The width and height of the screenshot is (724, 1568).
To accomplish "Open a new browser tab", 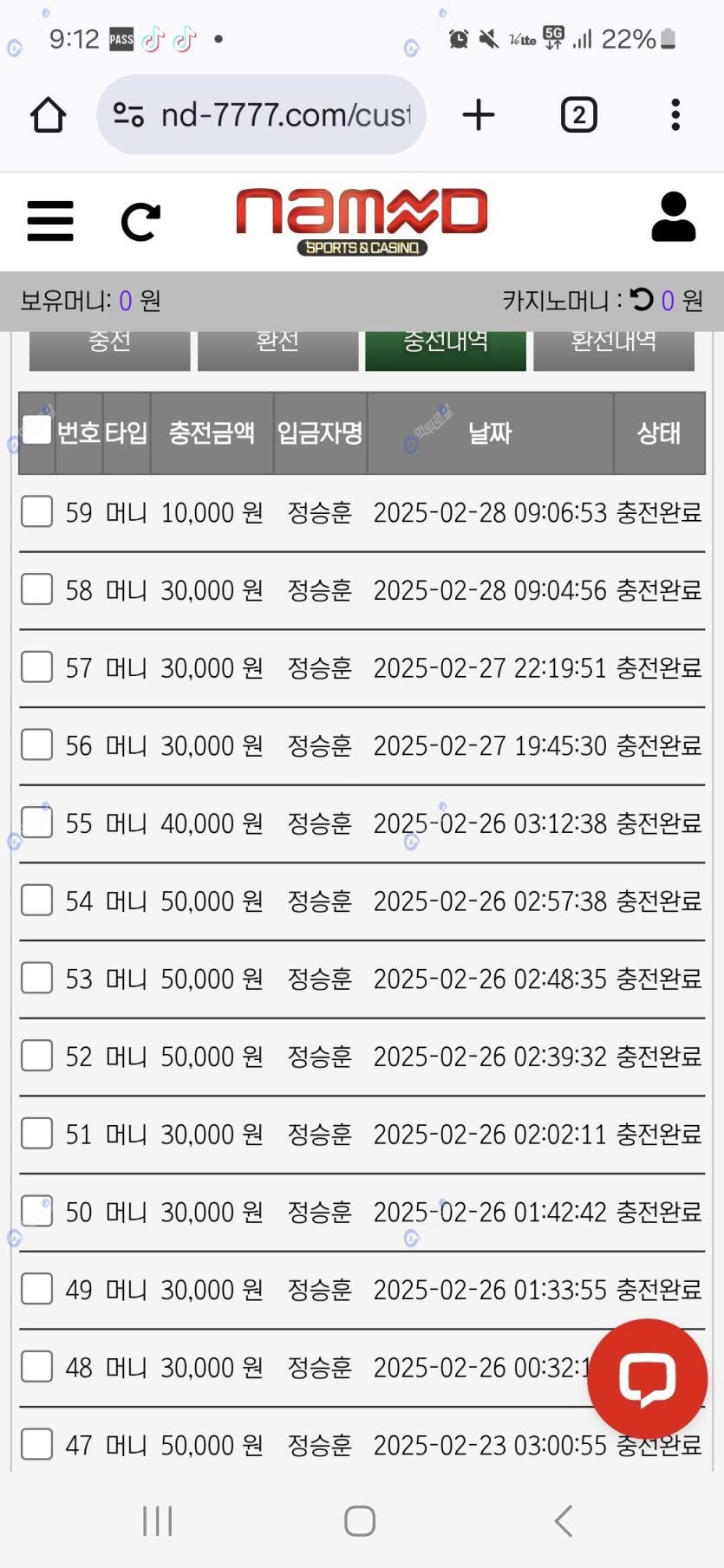I will [x=479, y=114].
